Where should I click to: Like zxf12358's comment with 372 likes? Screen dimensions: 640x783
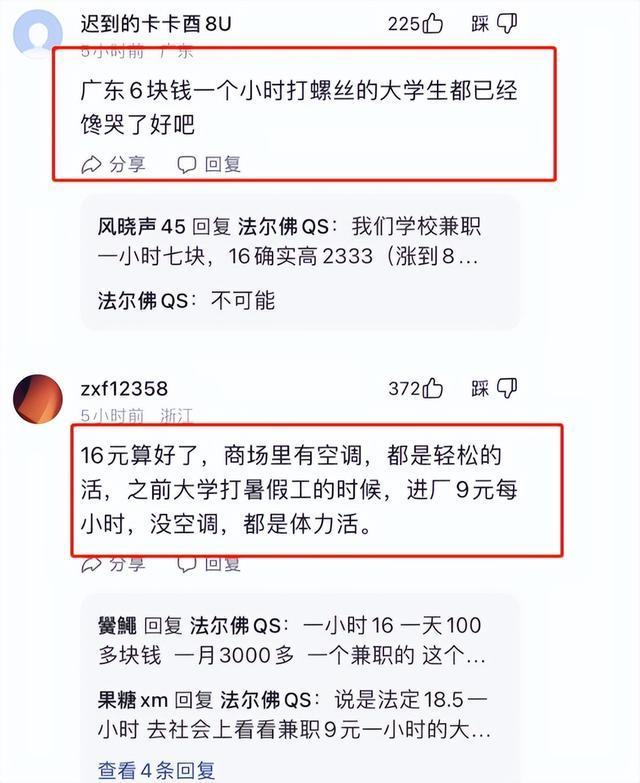pos(432,389)
